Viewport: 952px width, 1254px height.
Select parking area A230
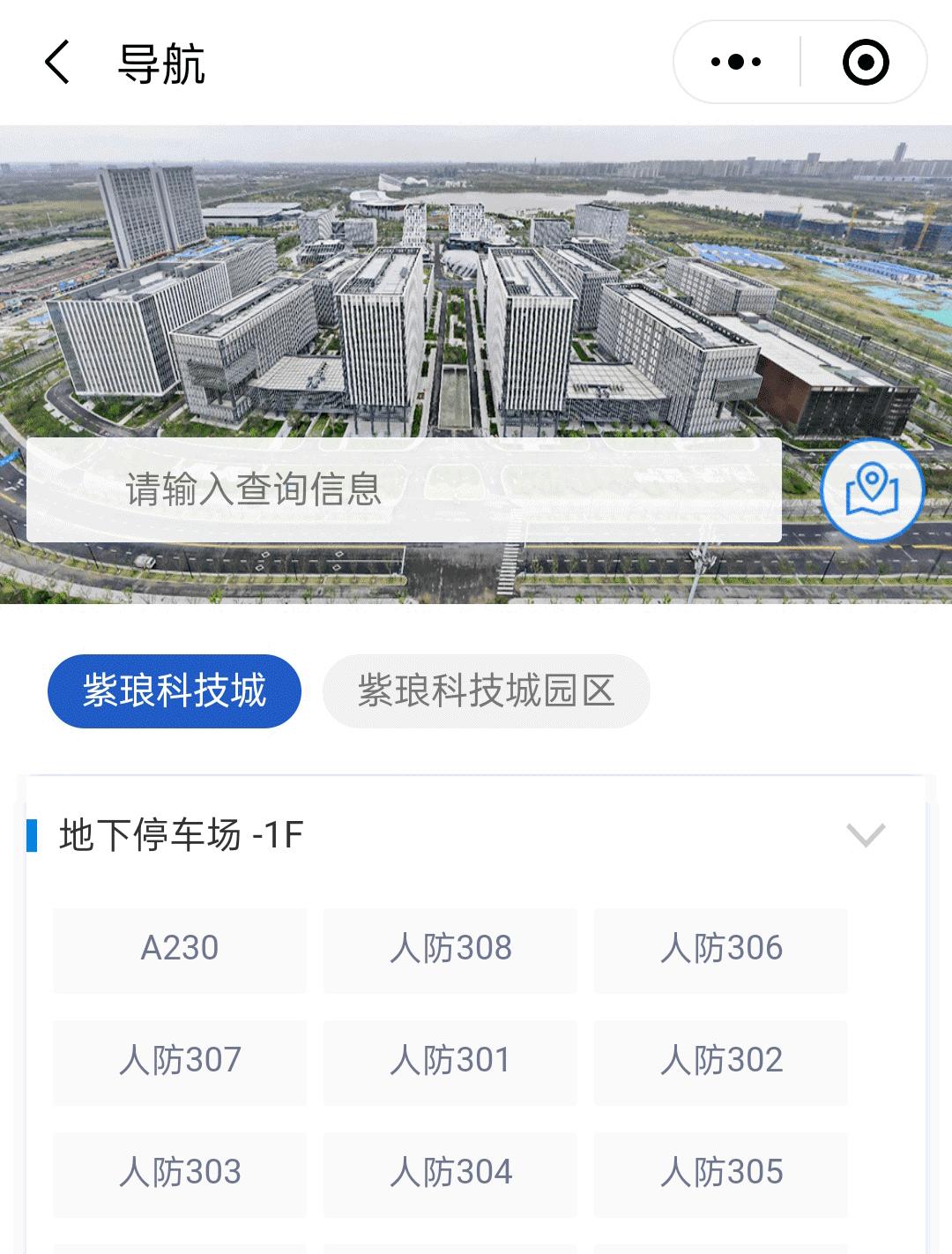pyautogui.click(x=180, y=950)
